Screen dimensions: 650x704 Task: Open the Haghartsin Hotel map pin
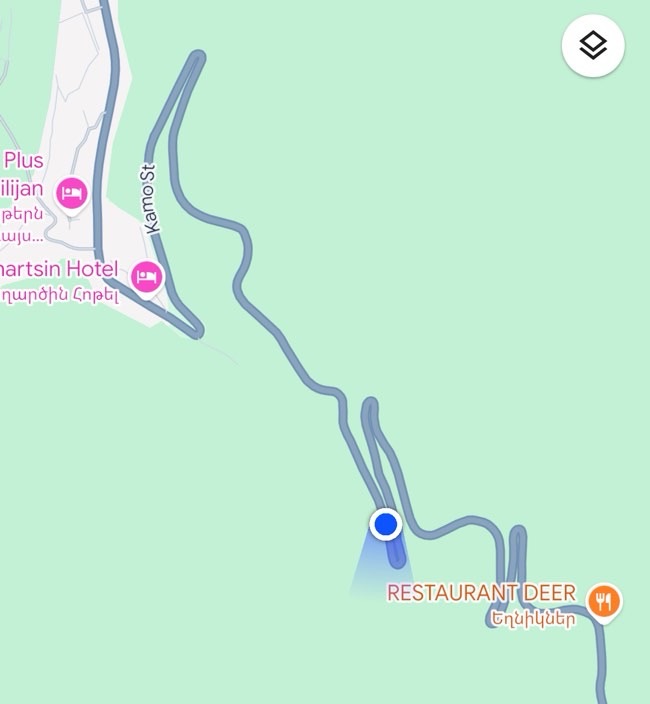147,275
